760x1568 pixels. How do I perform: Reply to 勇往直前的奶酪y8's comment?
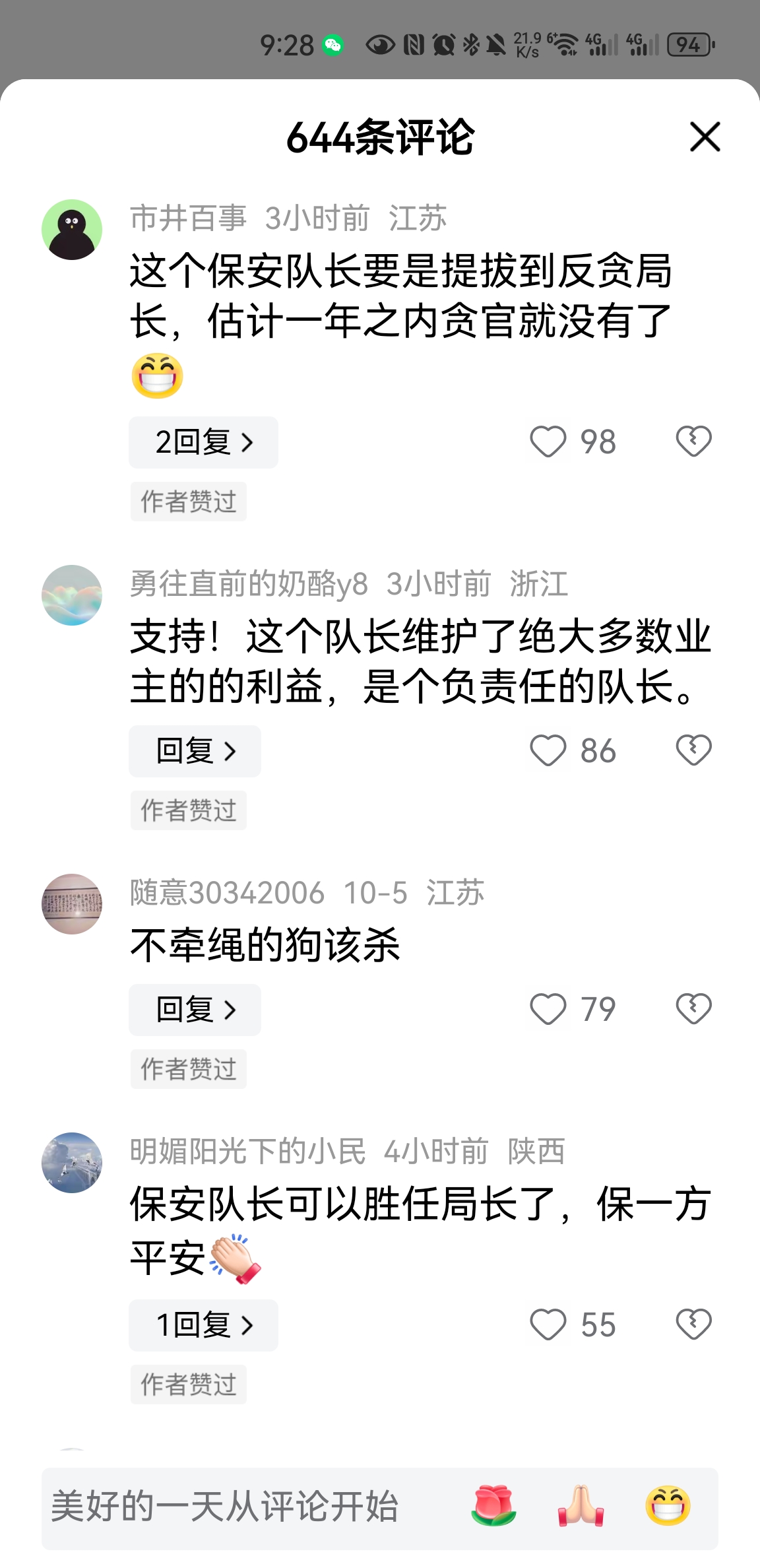[195, 751]
